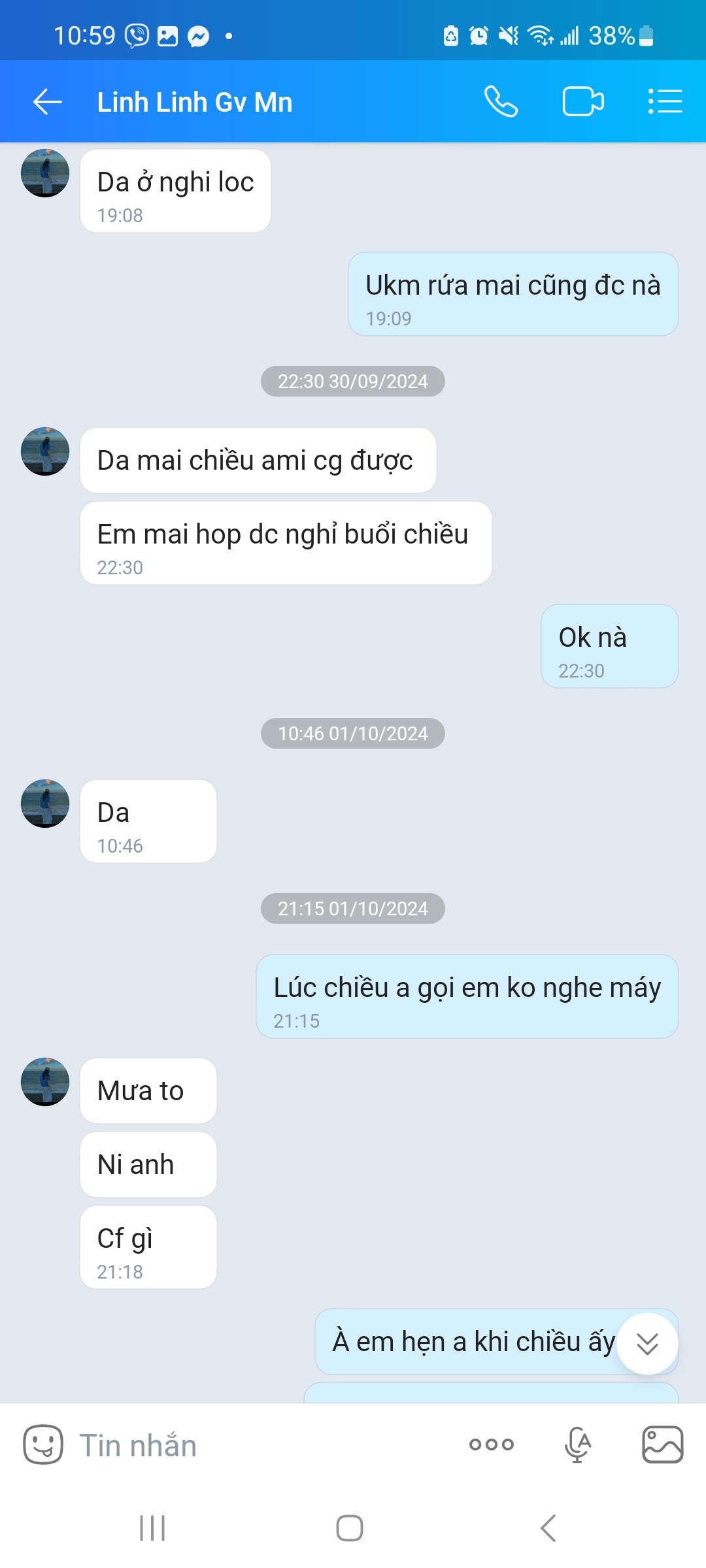The width and height of the screenshot is (706, 1568).
Task: Open the photo gallery picker
Action: pos(662,1445)
